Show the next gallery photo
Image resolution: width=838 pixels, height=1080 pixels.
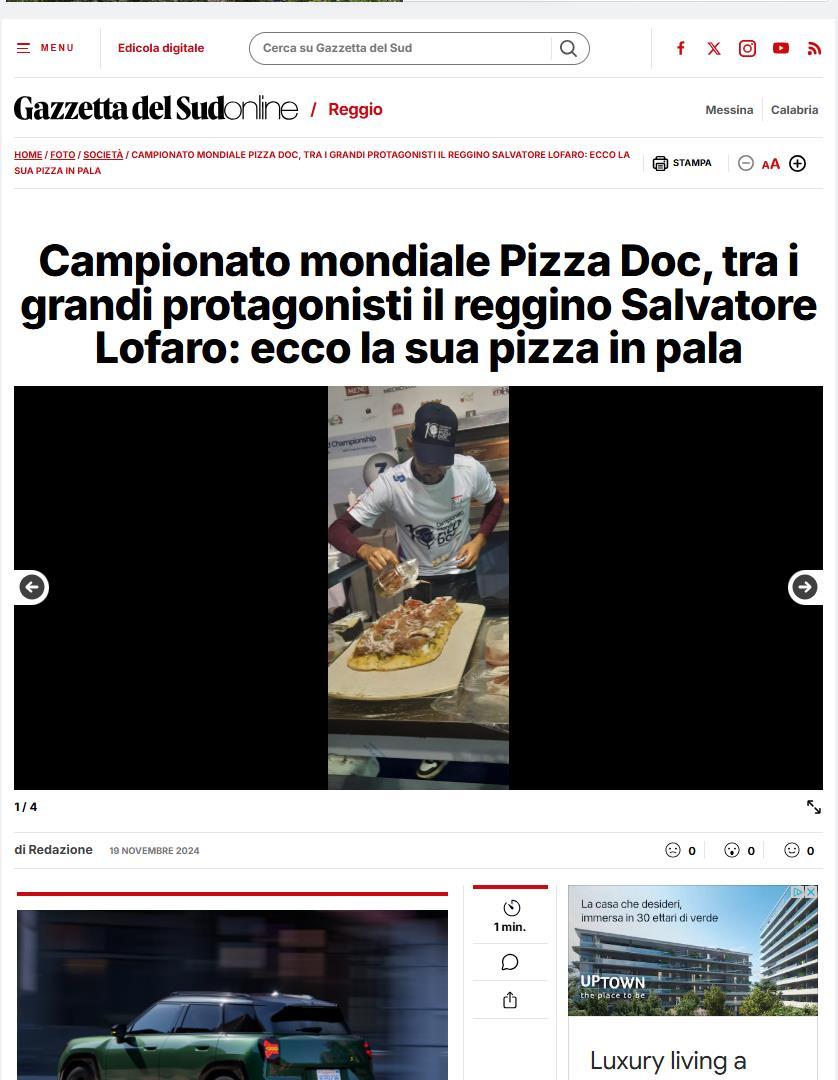click(x=804, y=587)
